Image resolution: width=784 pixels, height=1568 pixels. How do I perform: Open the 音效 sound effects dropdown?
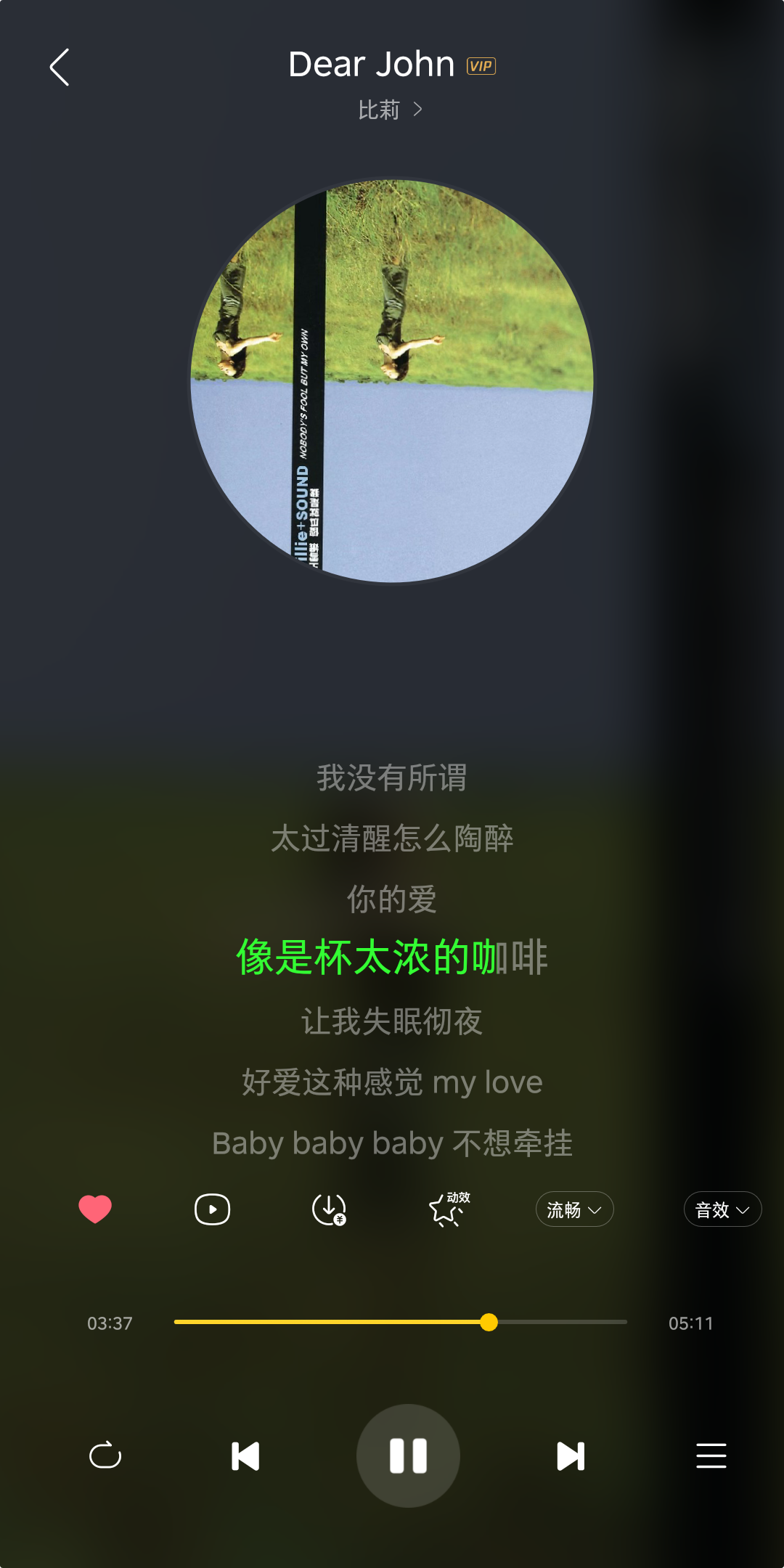point(722,1209)
